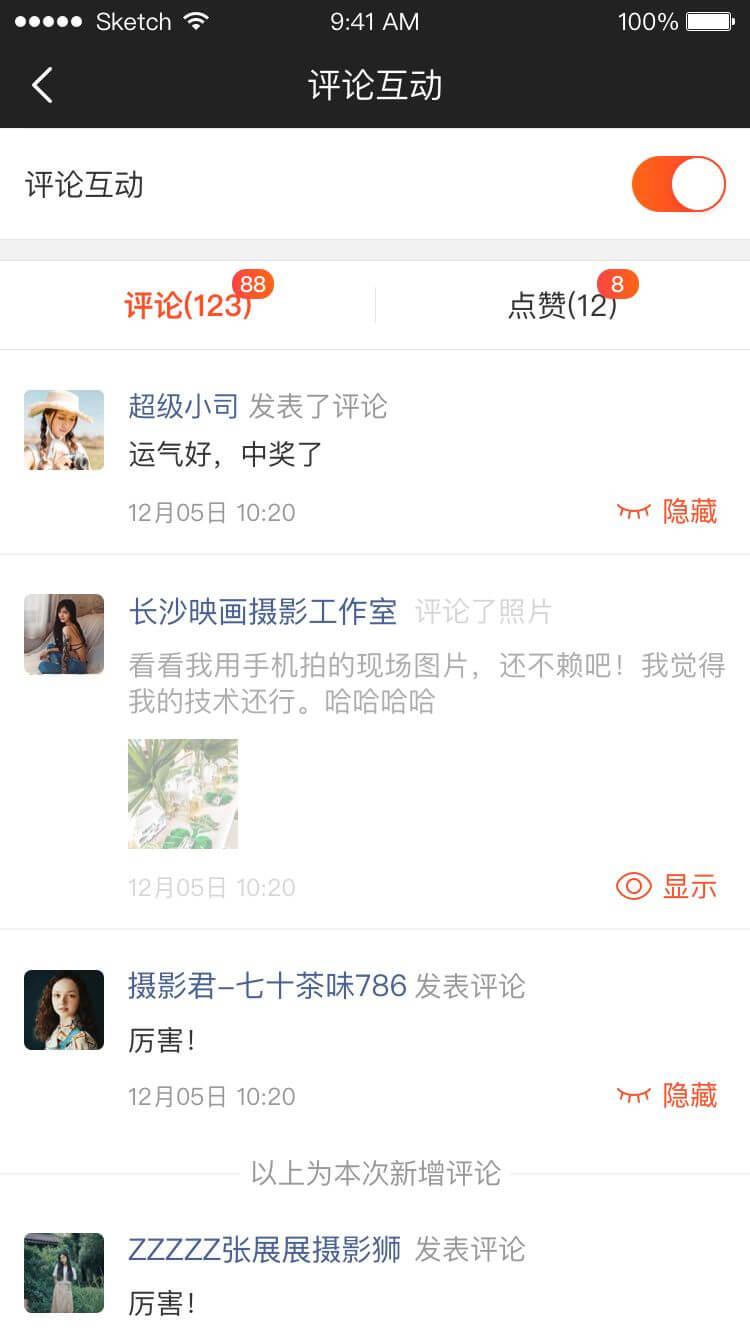Switch to the 点赞(12) tab
750x1334 pixels.
(x=562, y=305)
